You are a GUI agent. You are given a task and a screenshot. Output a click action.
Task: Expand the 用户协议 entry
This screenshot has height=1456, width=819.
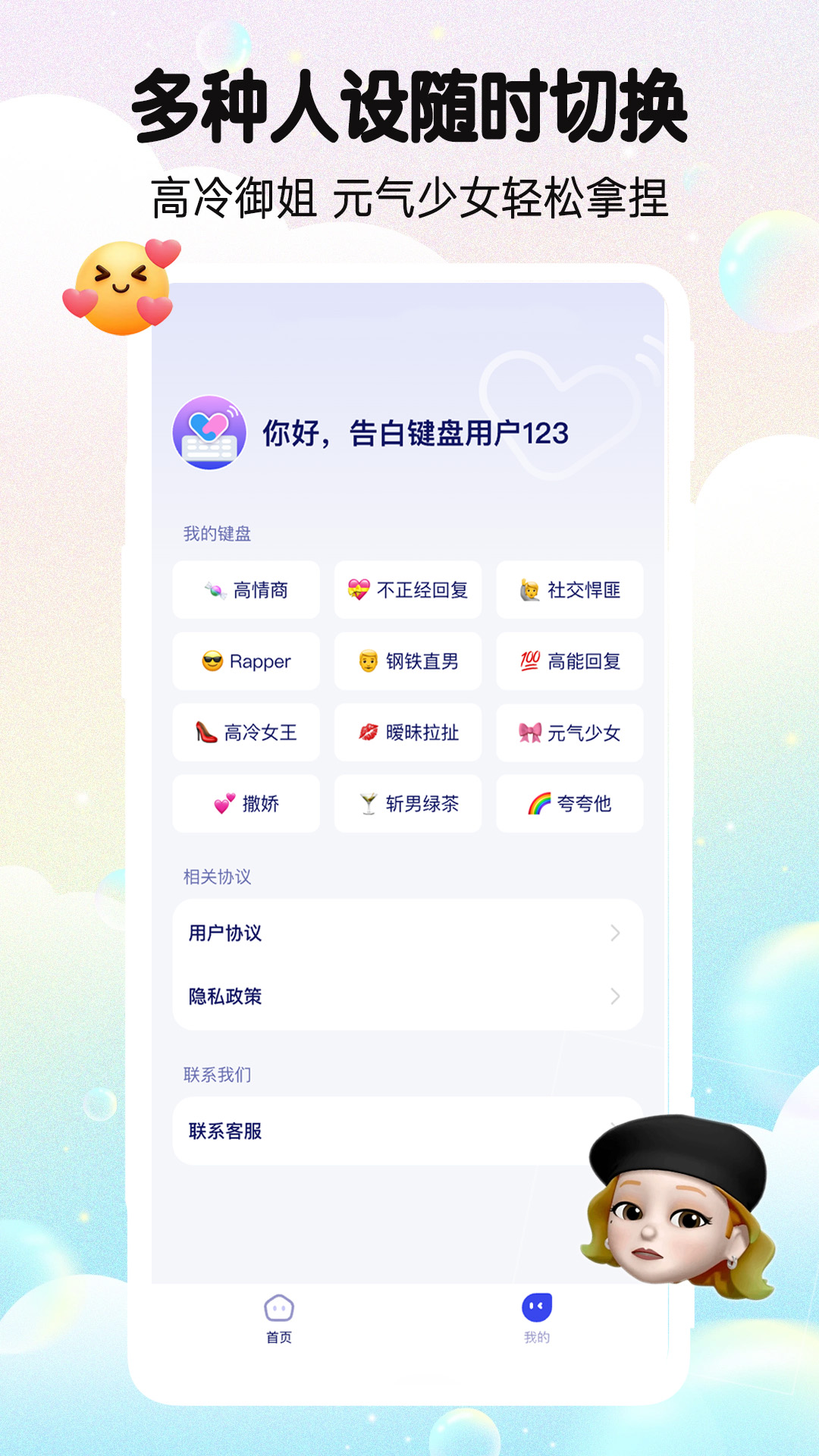coord(613,934)
